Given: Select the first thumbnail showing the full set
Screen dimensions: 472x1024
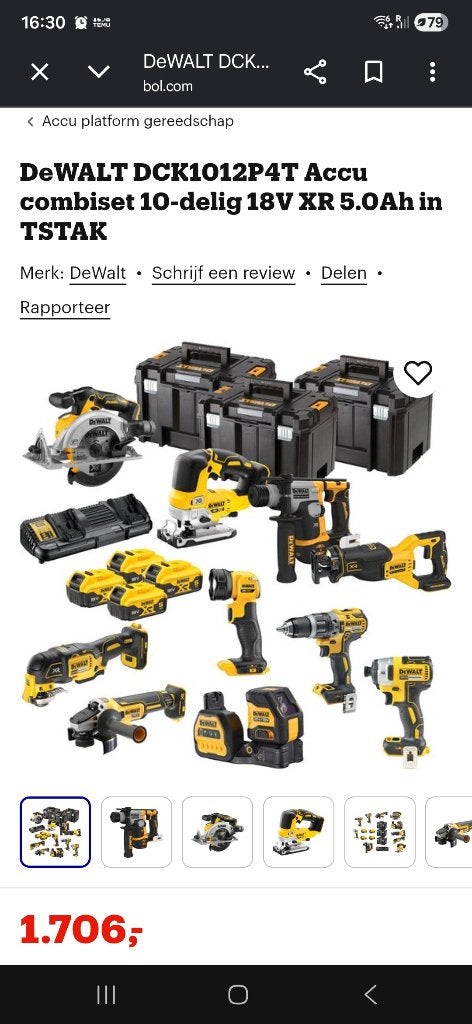Looking at the screenshot, I should [x=55, y=832].
